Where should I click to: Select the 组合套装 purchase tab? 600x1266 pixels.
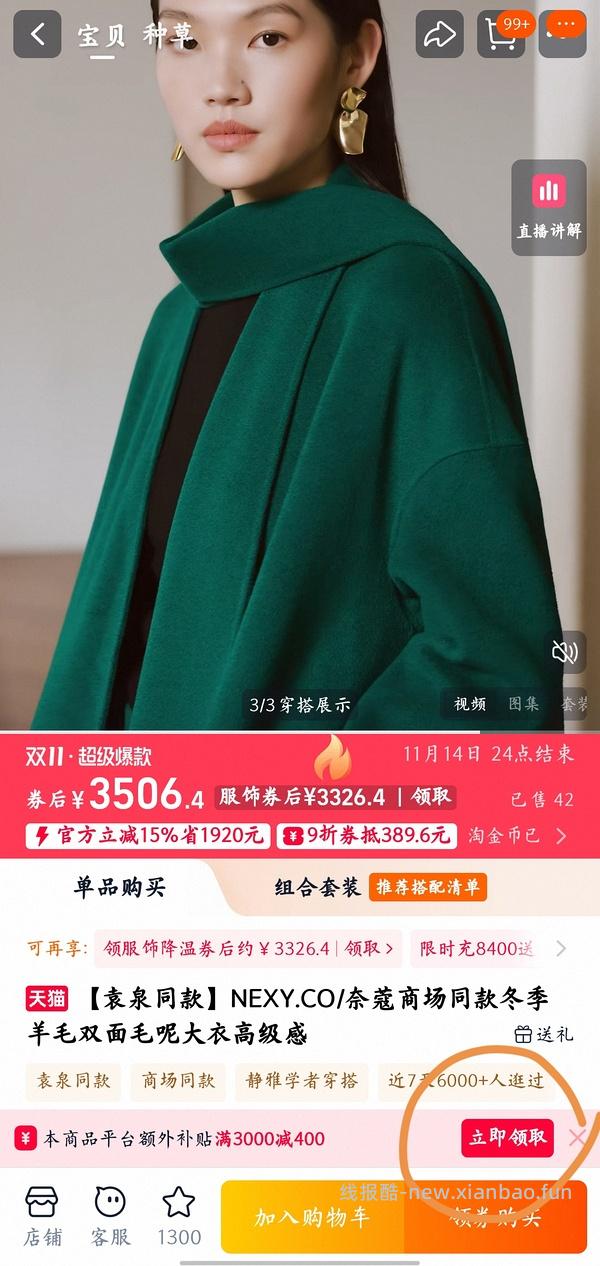[318, 887]
